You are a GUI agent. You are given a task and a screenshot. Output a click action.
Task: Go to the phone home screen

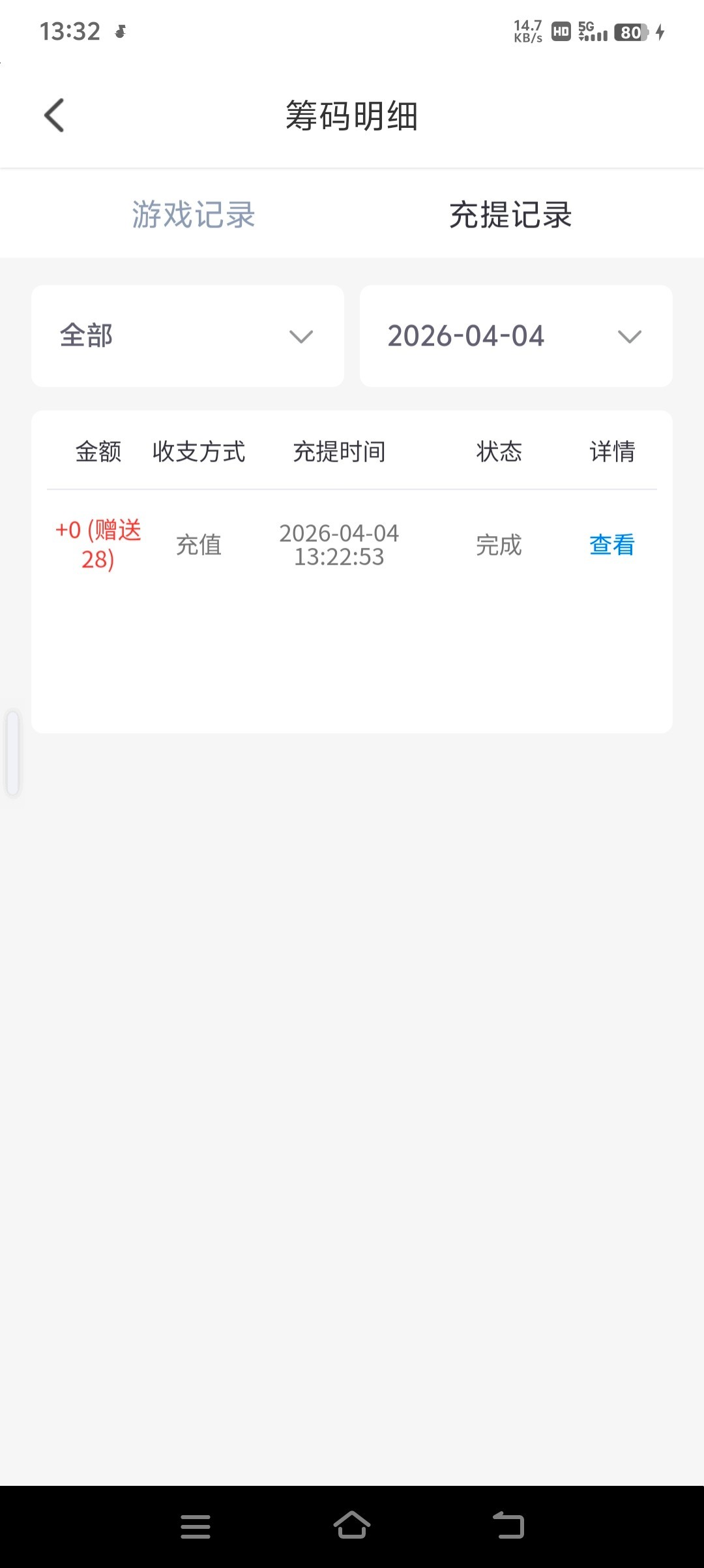[x=352, y=1526]
